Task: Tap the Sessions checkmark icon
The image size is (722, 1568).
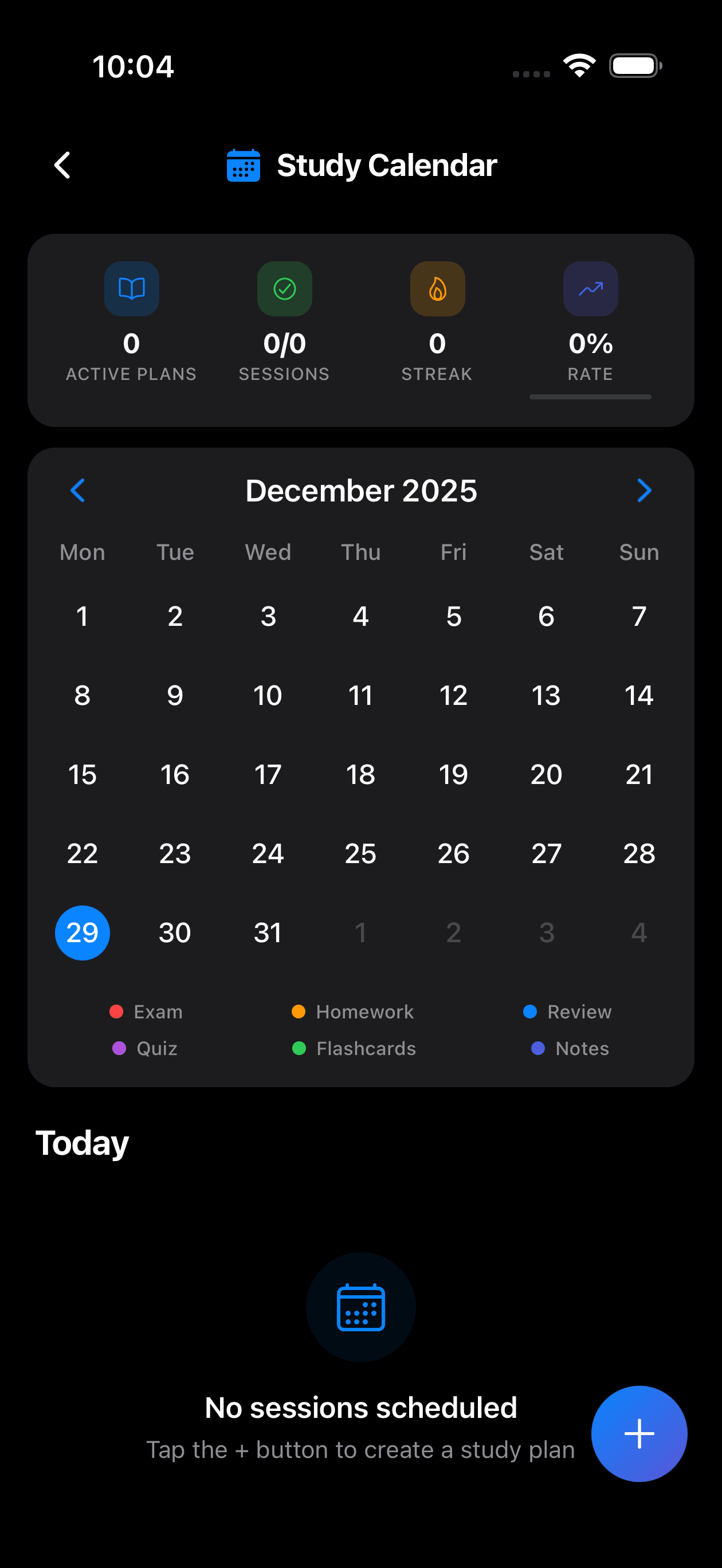Action: click(x=284, y=288)
